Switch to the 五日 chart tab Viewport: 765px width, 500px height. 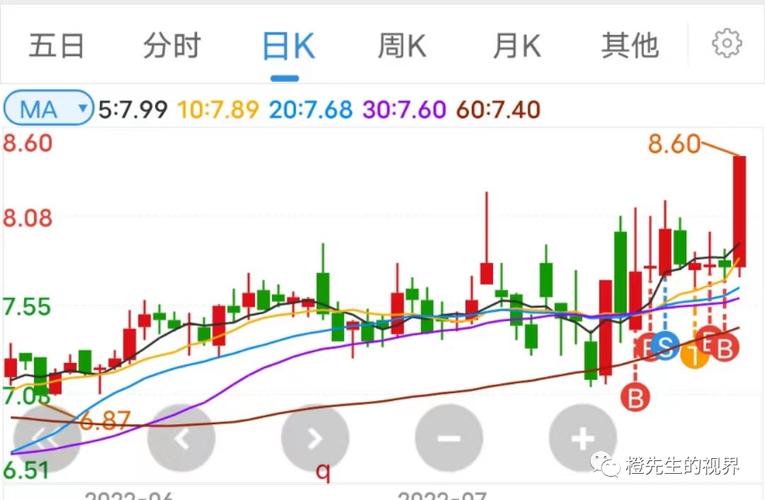point(56,45)
